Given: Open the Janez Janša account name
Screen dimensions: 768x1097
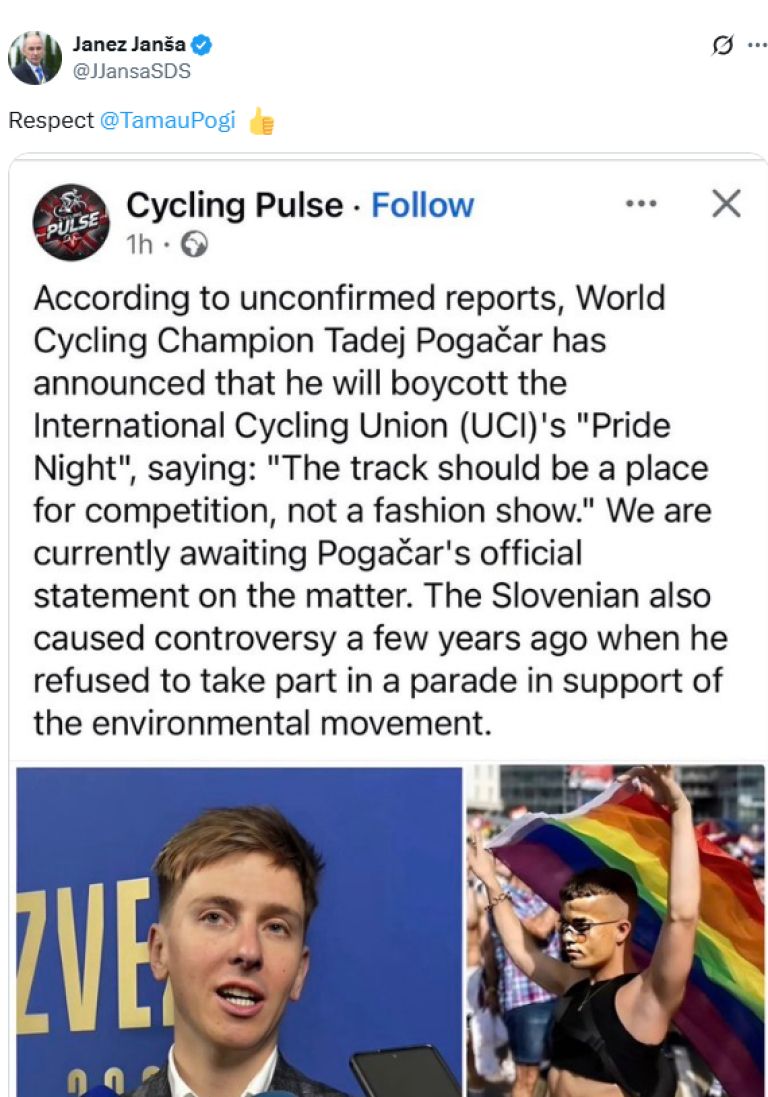Looking at the screenshot, I should [x=129, y=45].
